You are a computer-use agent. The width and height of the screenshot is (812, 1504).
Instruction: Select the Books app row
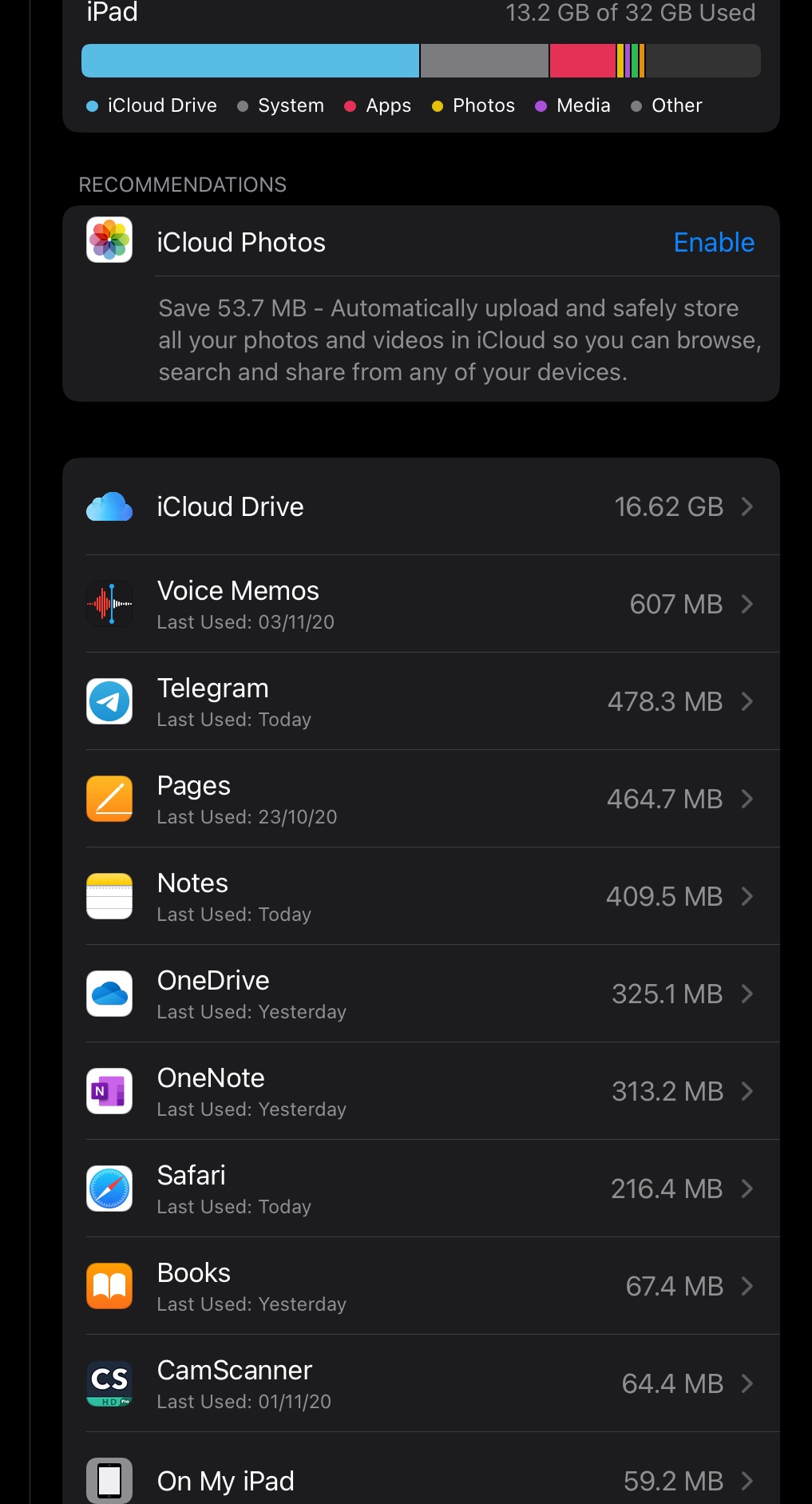421,1286
